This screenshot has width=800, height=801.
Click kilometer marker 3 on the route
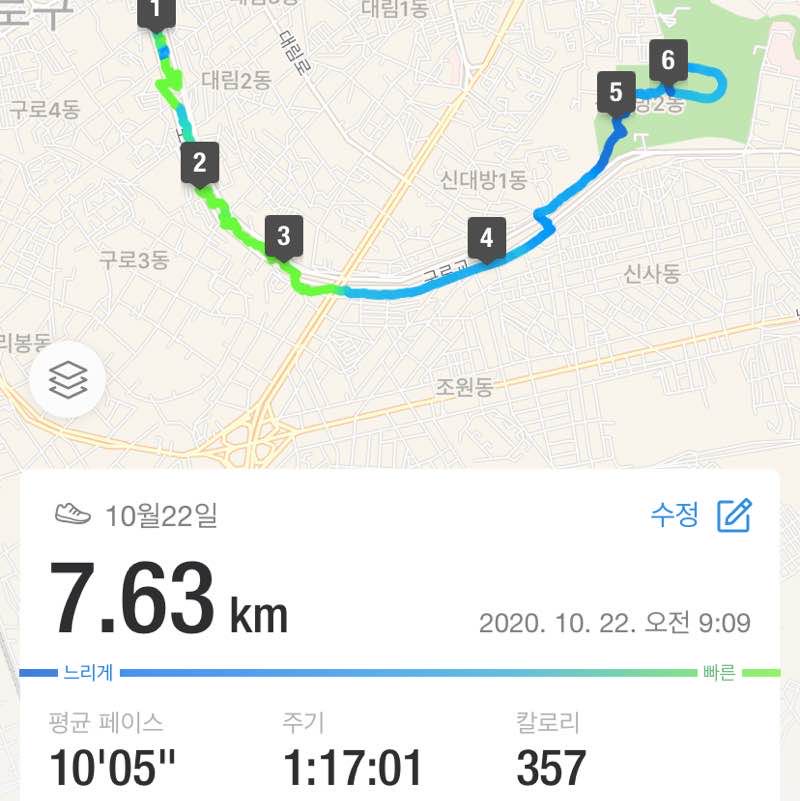coord(283,236)
